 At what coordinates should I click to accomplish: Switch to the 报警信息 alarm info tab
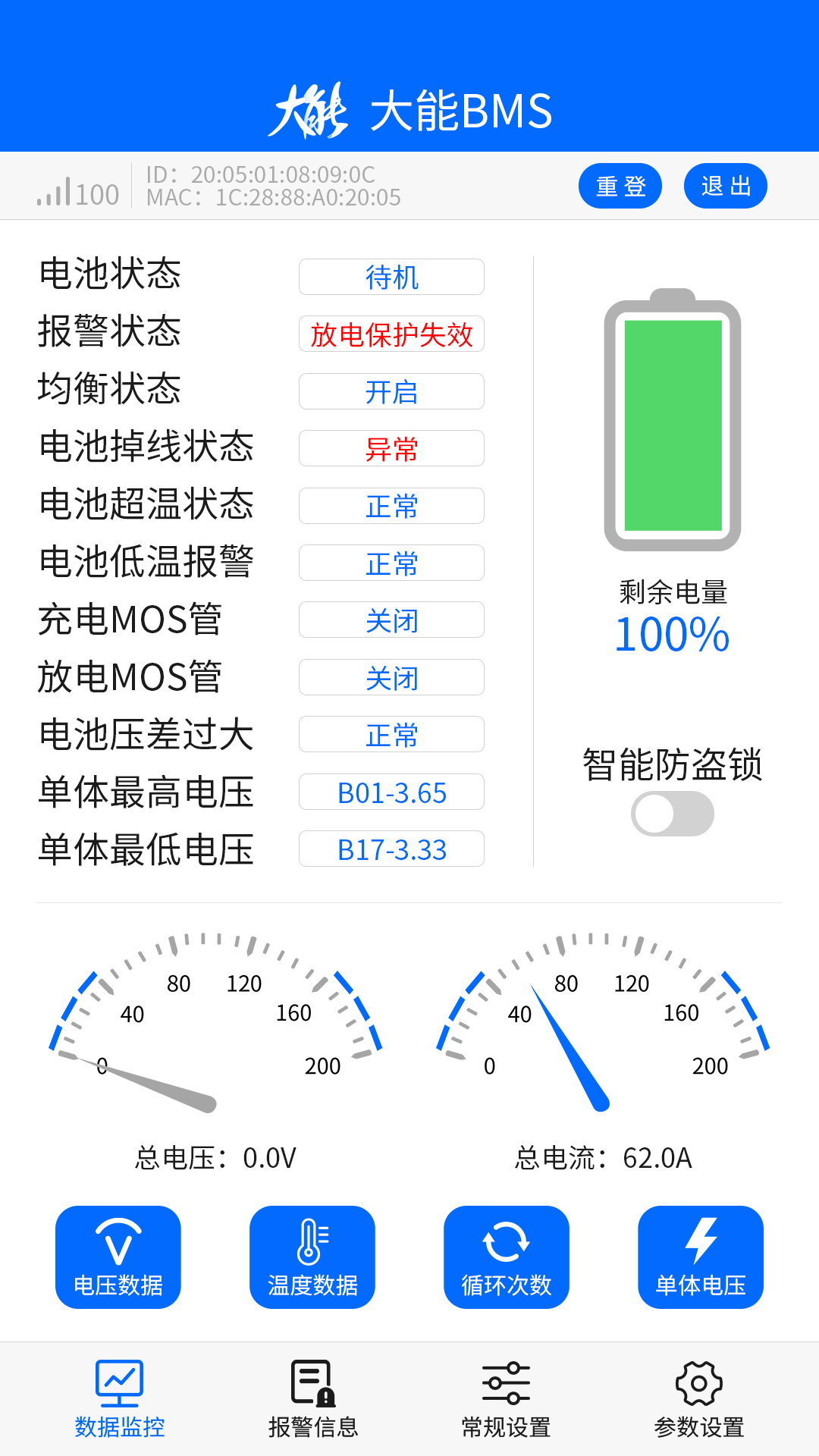click(312, 1399)
